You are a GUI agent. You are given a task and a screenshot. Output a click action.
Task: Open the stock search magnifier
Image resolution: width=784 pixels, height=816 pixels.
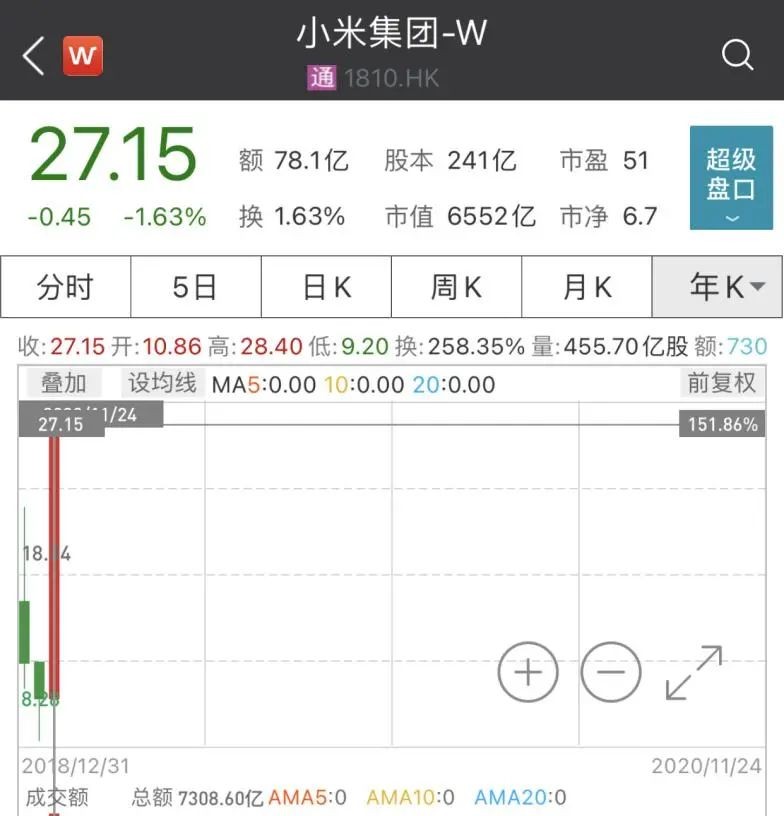coord(737,55)
